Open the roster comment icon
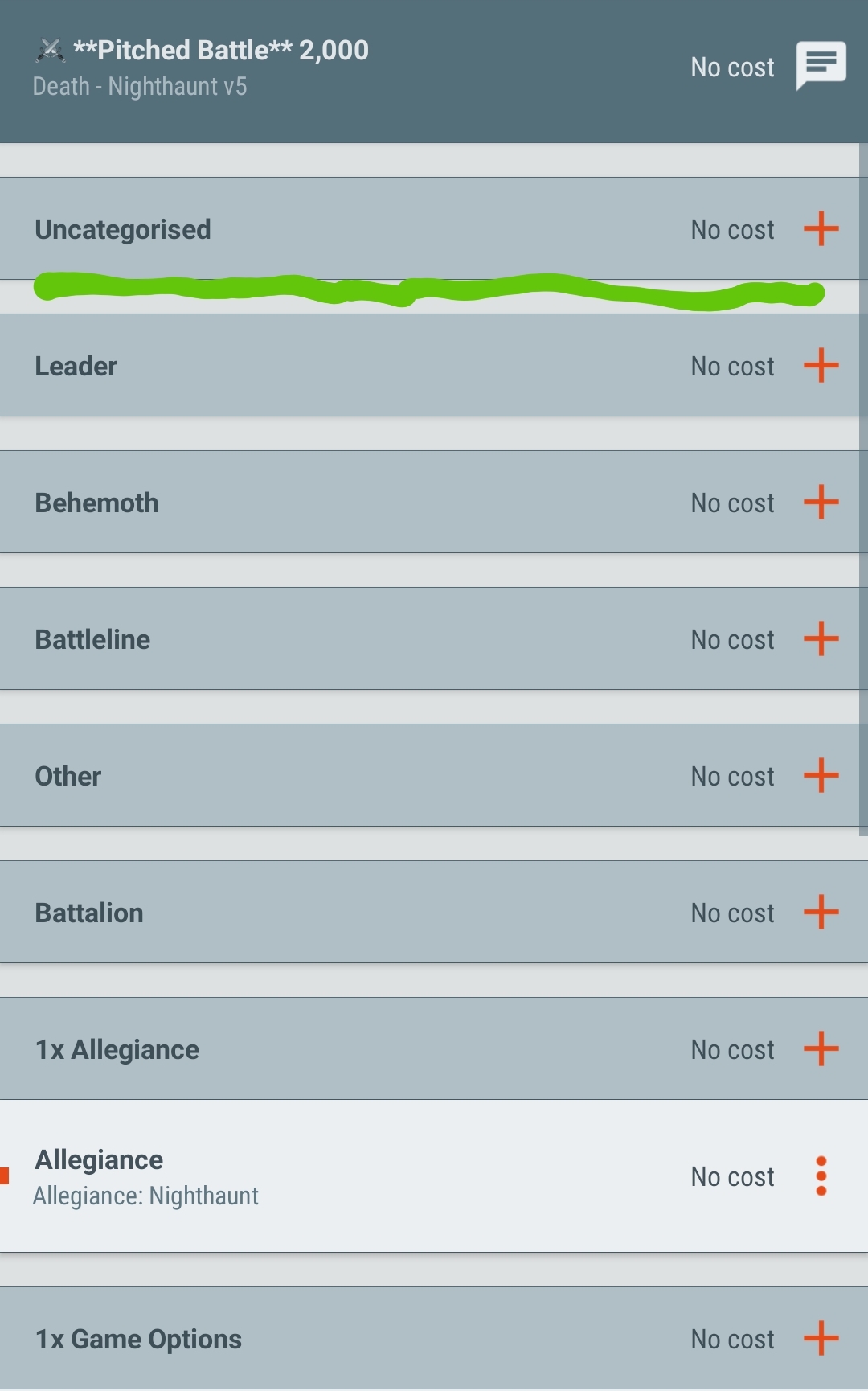Image resolution: width=868 pixels, height=1391 pixels. (x=821, y=64)
